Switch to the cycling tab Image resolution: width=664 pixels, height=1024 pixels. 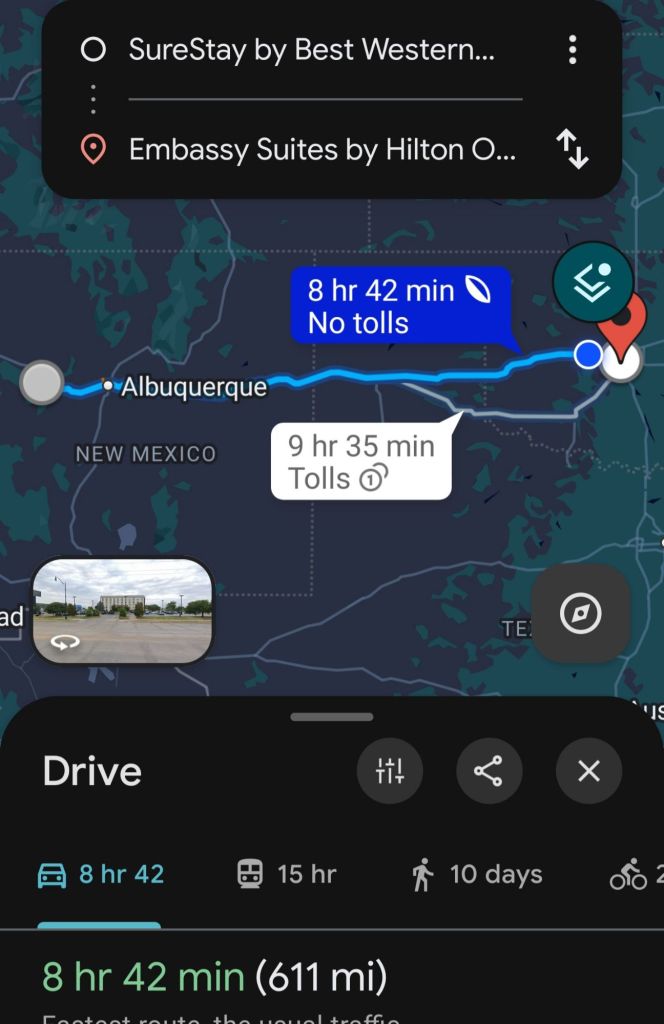pos(636,877)
